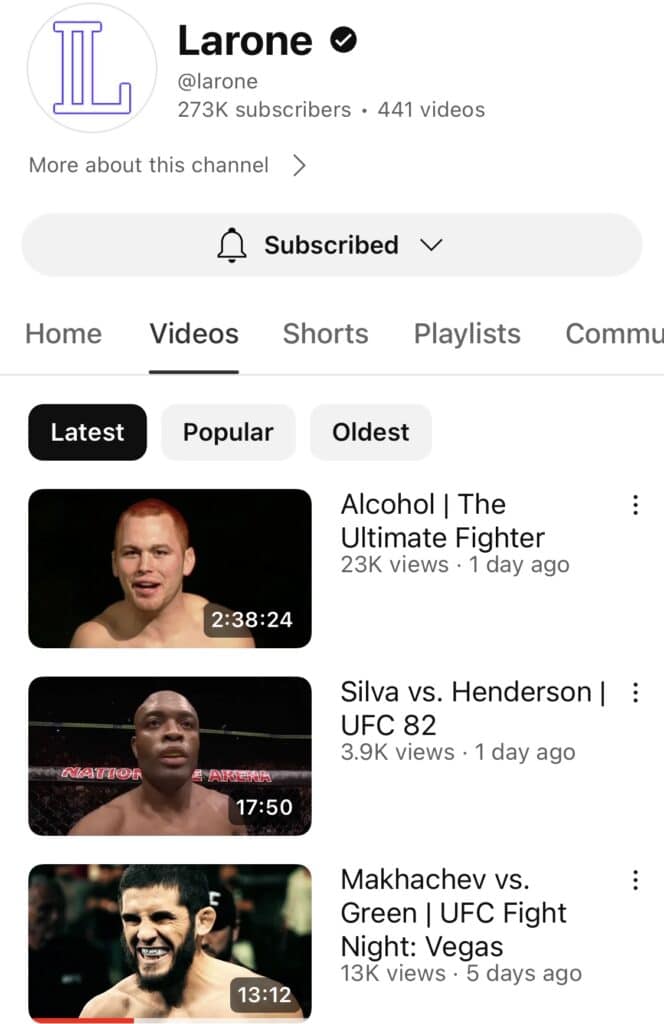Open the menu for Silva vs. Henderson
This screenshot has height=1024, width=664.
635,692
